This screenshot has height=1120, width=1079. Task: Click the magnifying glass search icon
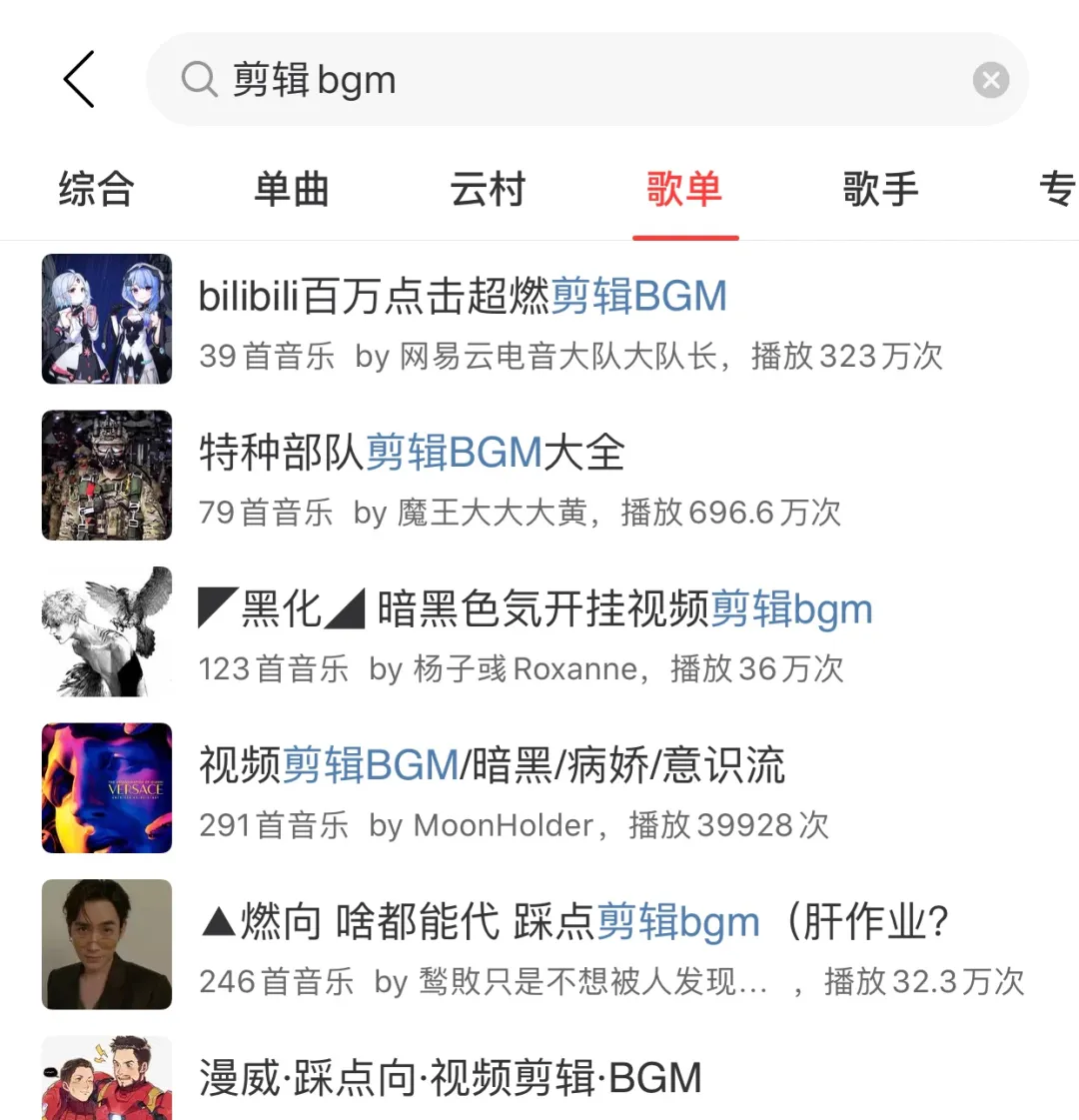(x=199, y=79)
